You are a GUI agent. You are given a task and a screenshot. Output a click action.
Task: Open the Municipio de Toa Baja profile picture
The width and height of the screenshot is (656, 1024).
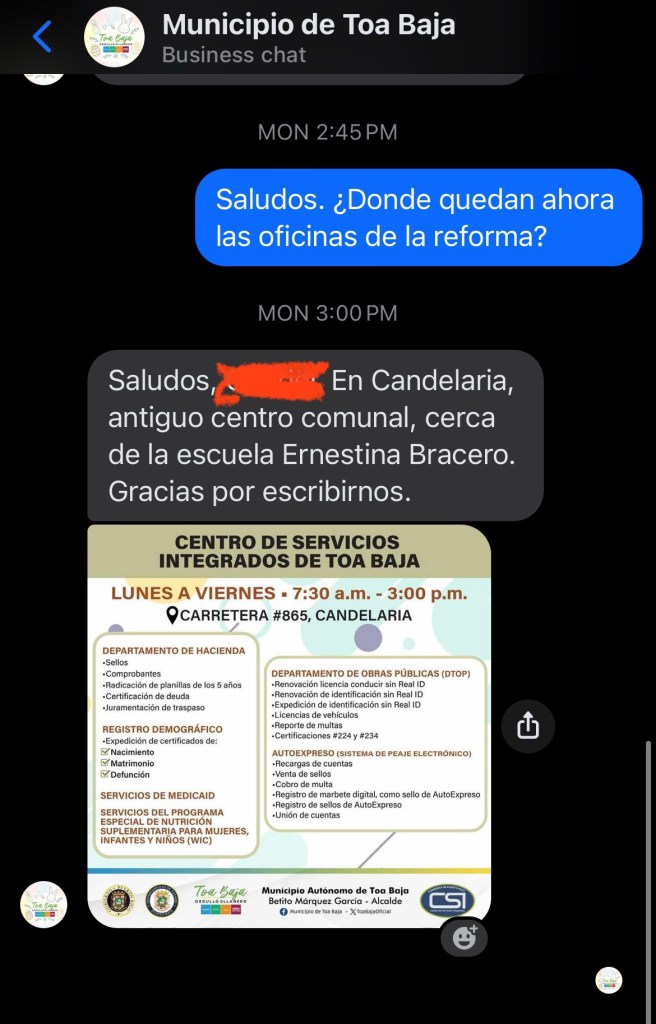point(114,37)
